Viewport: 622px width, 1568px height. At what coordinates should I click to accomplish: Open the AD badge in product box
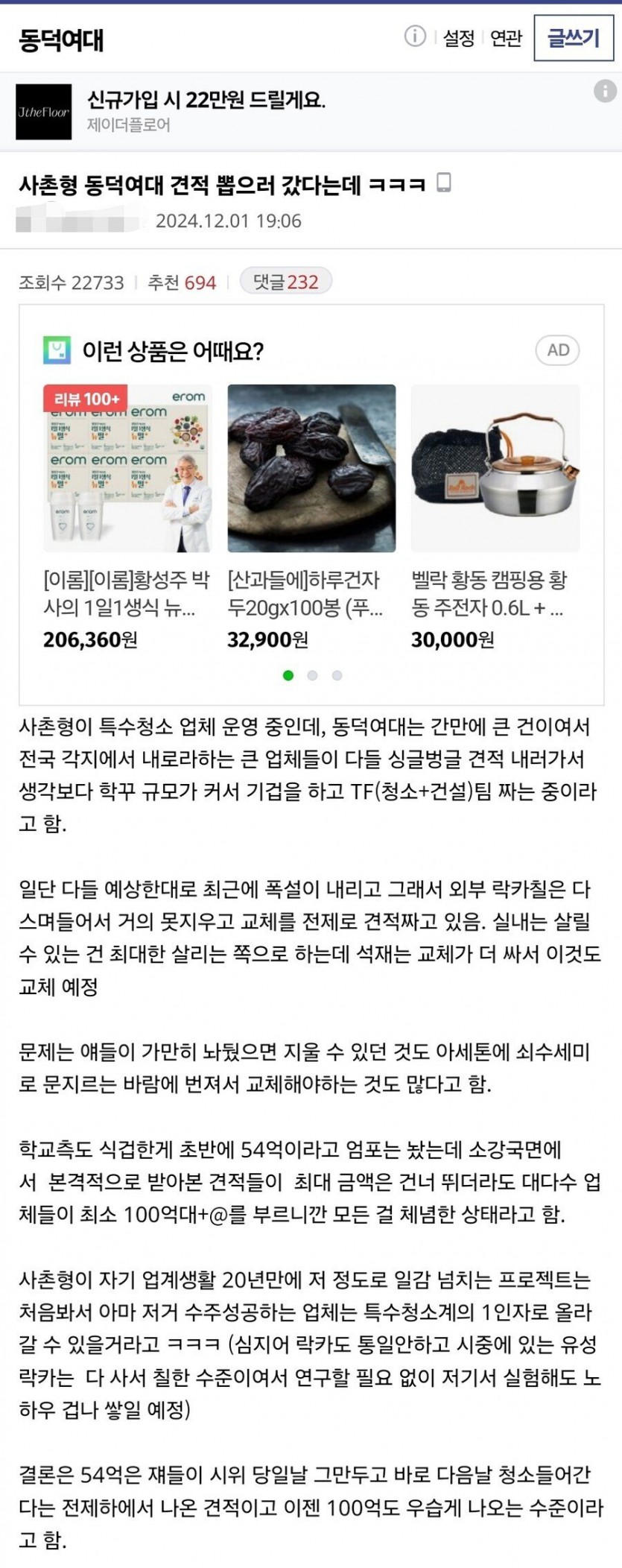click(557, 350)
